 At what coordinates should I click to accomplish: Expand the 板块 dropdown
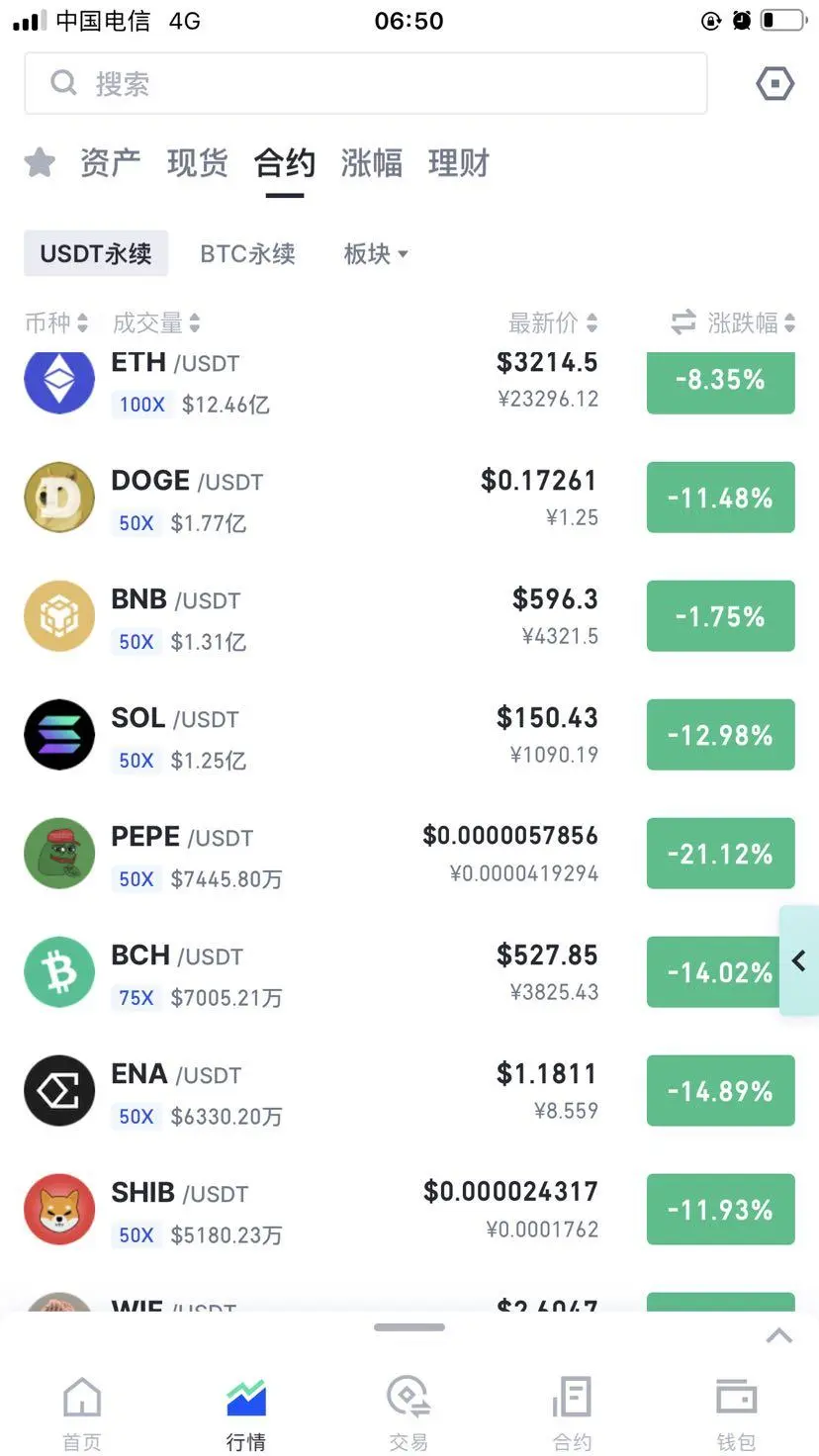376,254
